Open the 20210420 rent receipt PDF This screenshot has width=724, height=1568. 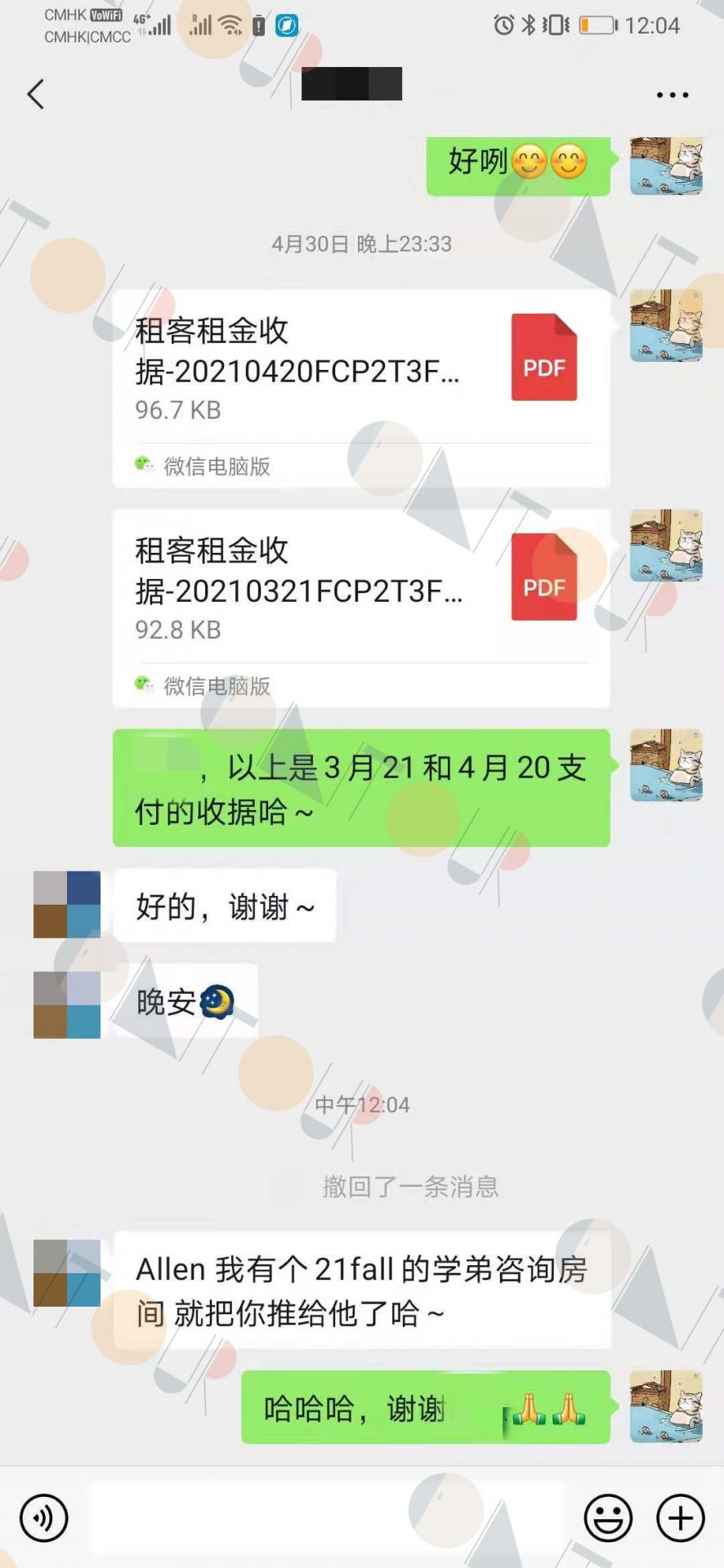click(x=361, y=389)
